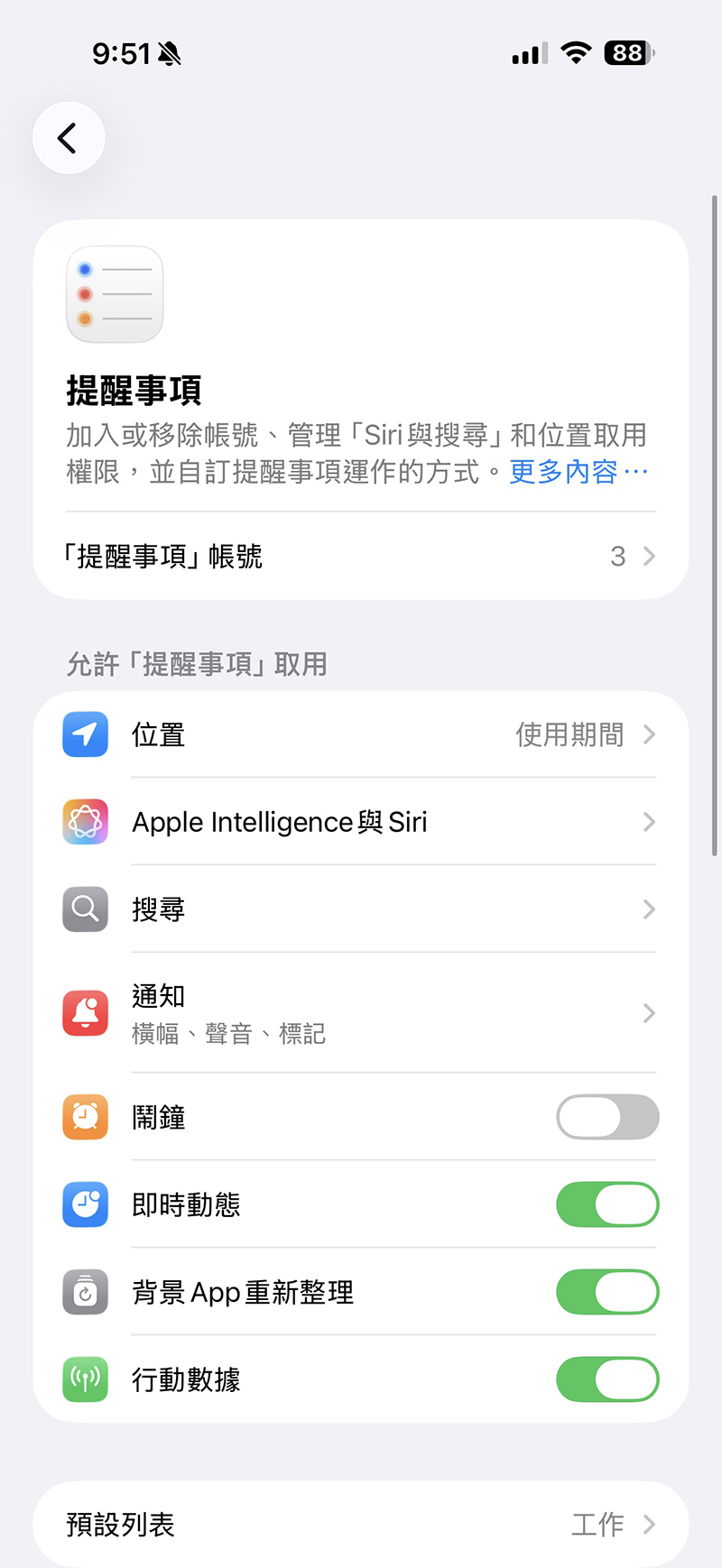Open 「提醒事項」帳號 accounts row
The height and width of the screenshot is (1568, 722).
tap(361, 556)
